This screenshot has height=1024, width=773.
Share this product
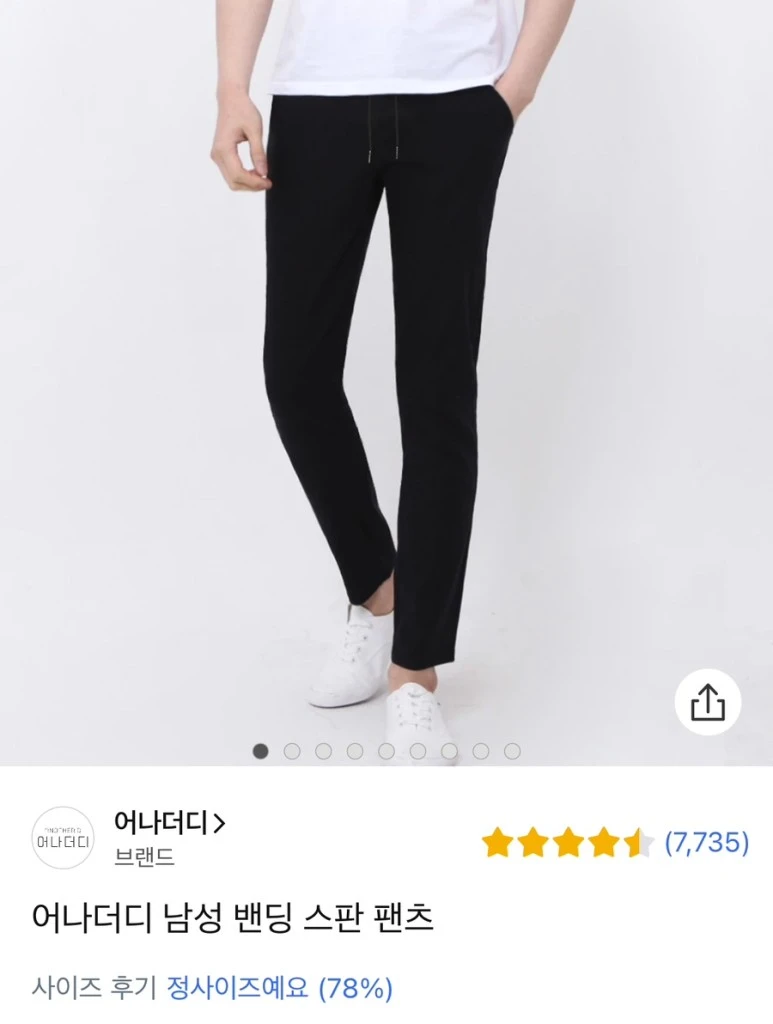[x=707, y=703]
